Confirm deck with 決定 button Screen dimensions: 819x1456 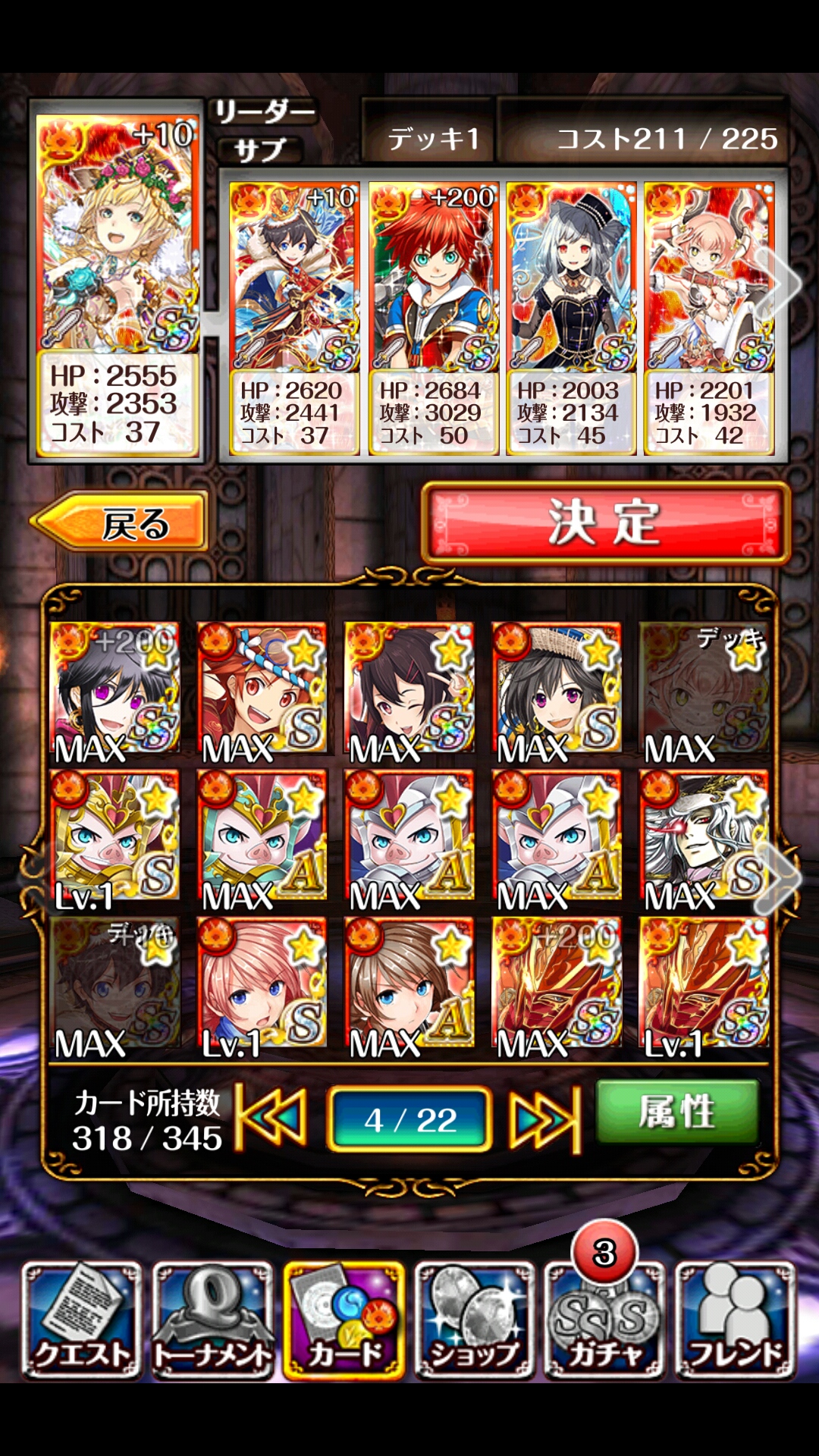[x=604, y=523]
